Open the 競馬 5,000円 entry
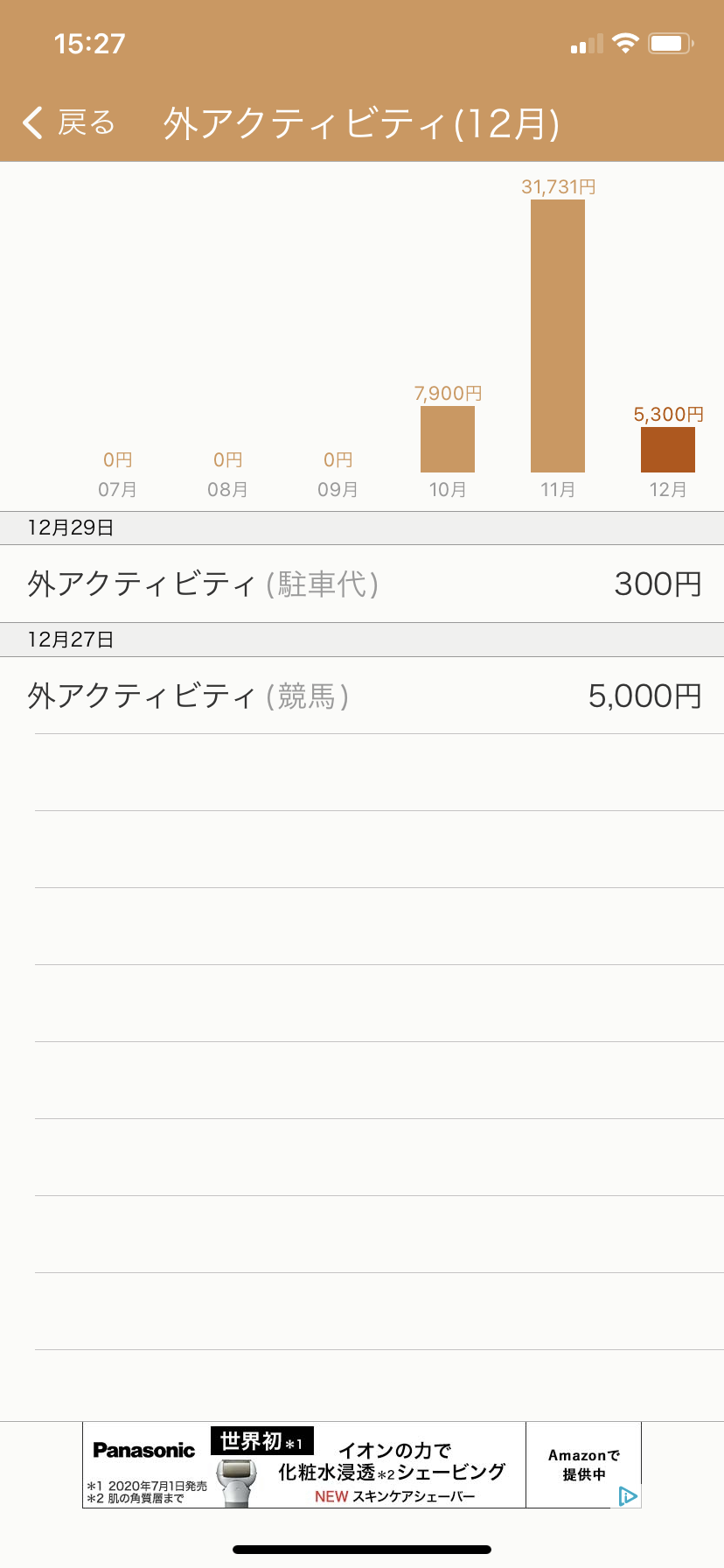This screenshot has width=724, height=1568. pyautogui.click(x=362, y=696)
